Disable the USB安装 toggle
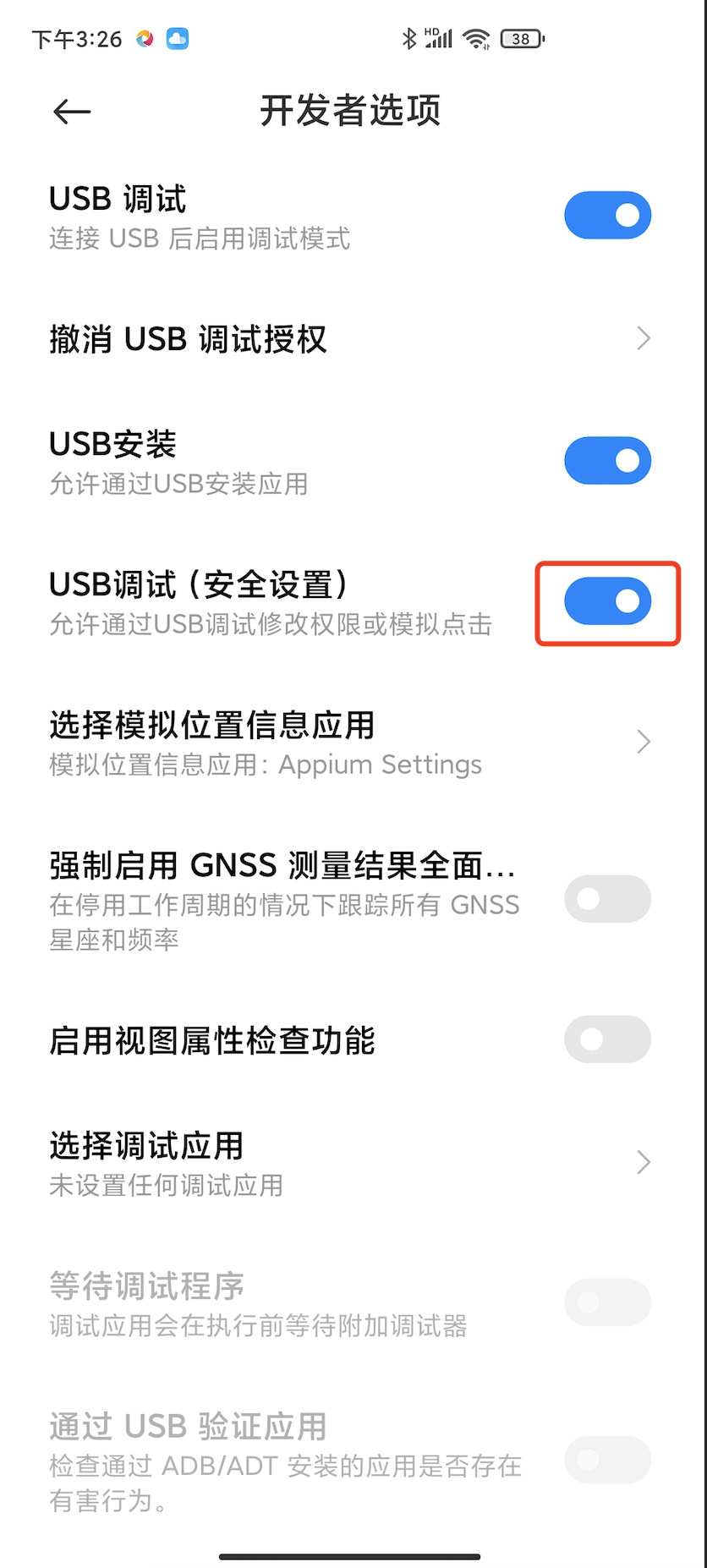 point(607,461)
